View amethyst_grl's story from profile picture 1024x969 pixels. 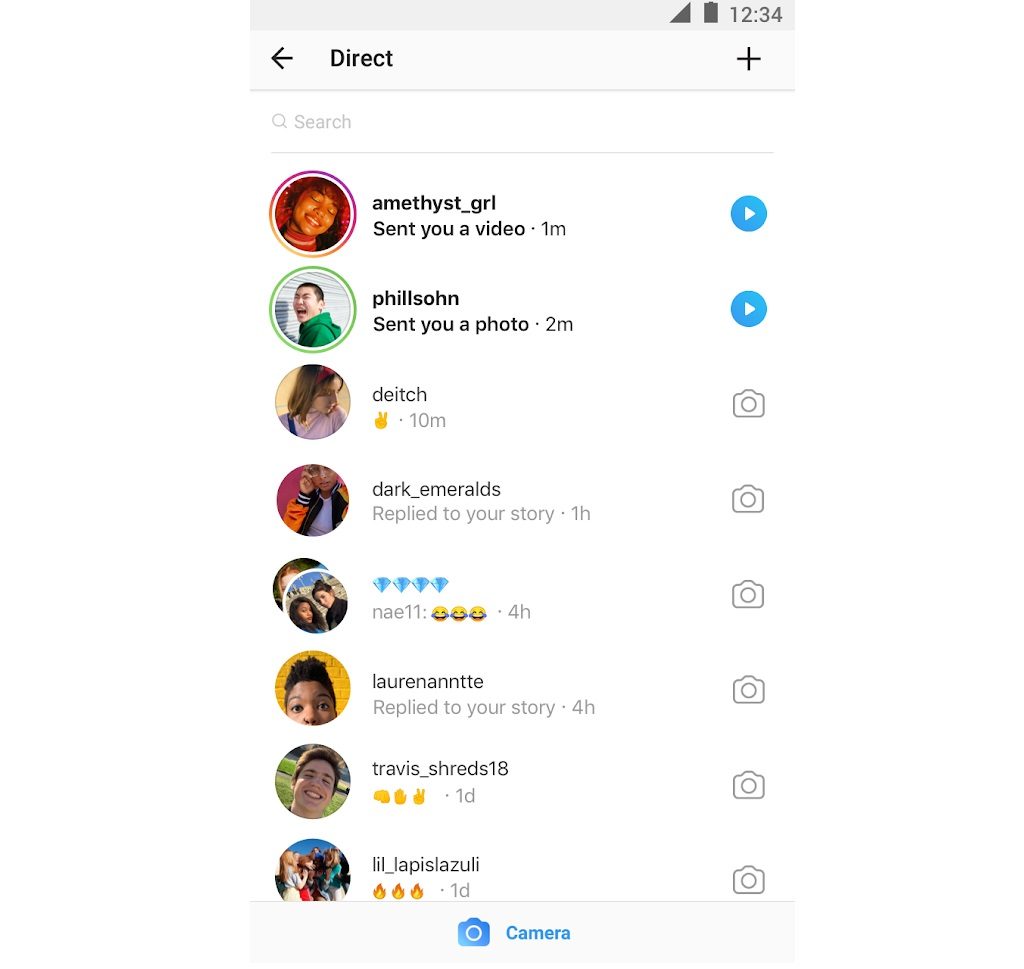(313, 214)
